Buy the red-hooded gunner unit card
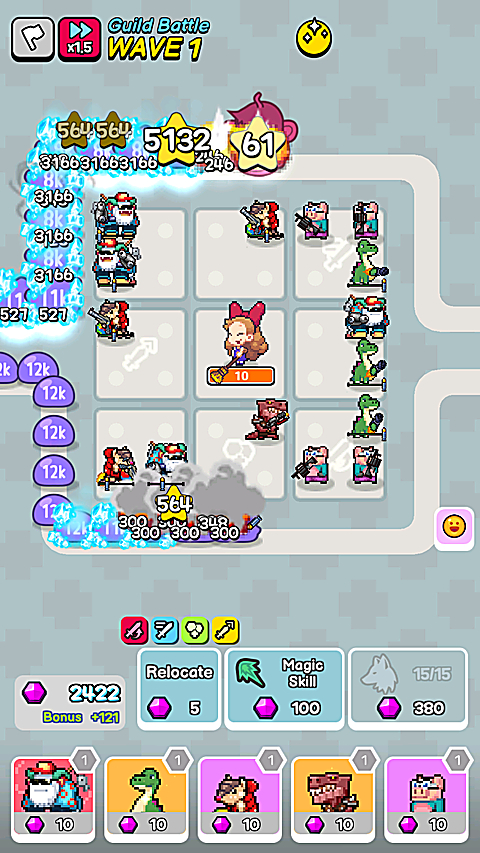This screenshot has width=480, height=853. pyautogui.click(x=239, y=798)
